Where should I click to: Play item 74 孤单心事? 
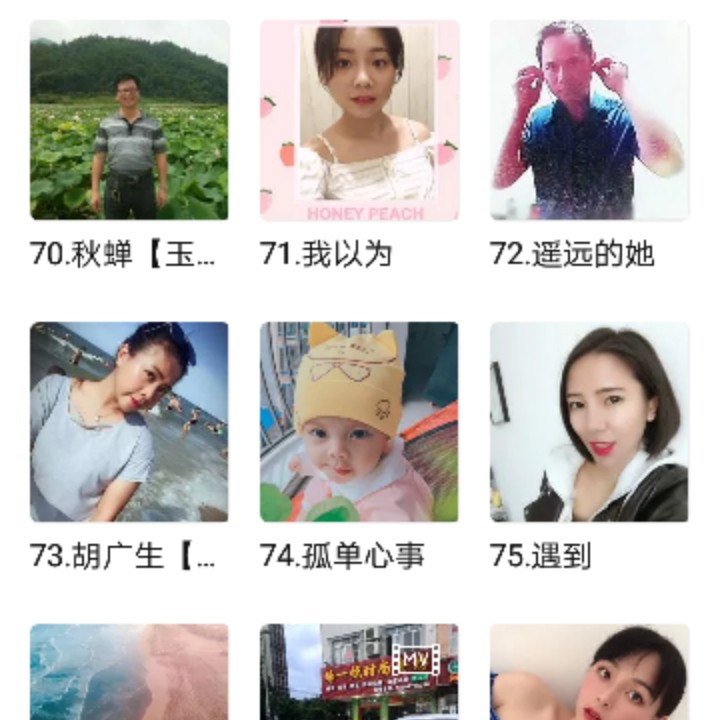click(359, 421)
